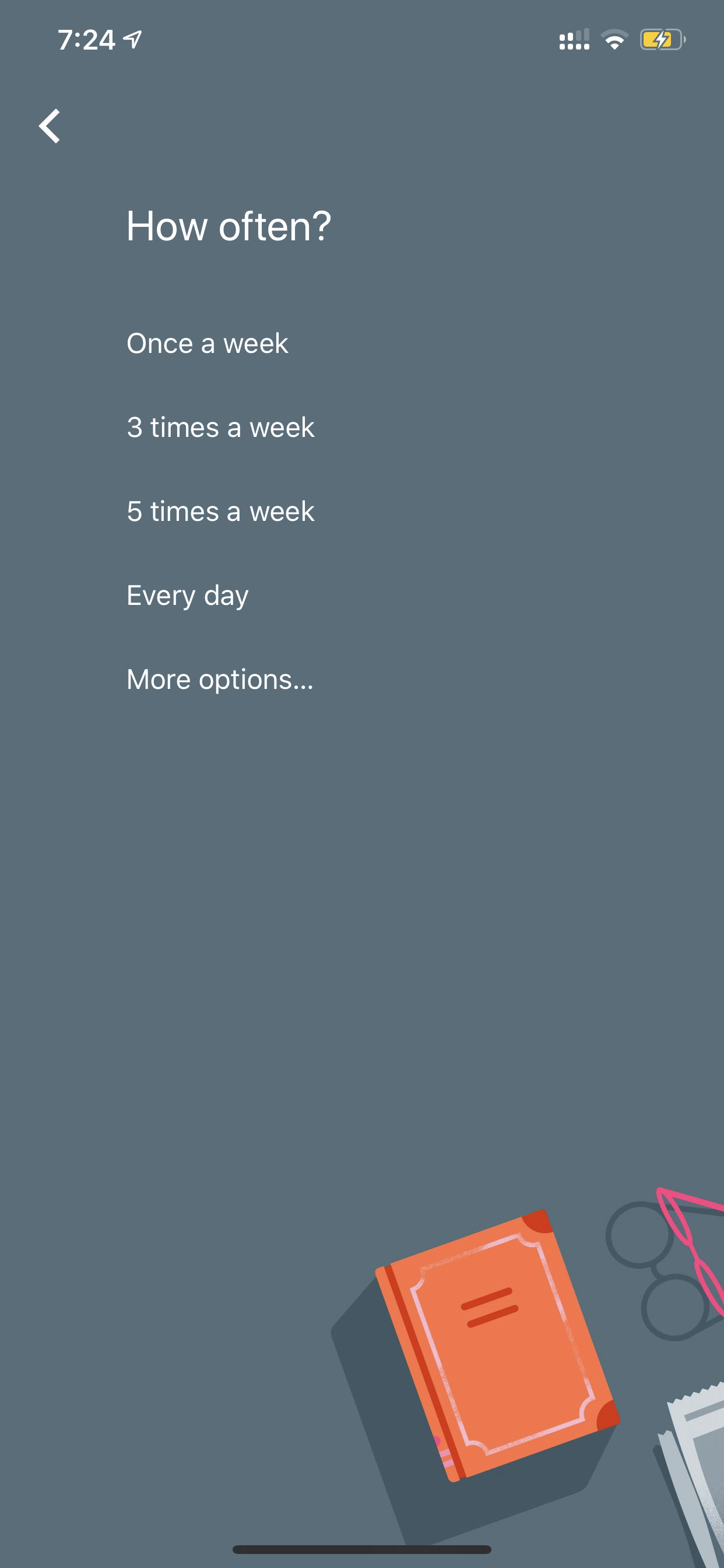Pick 5 times a week
Image resolution: width=724 pixels, height=1568 pixels.
click(220, 512)
